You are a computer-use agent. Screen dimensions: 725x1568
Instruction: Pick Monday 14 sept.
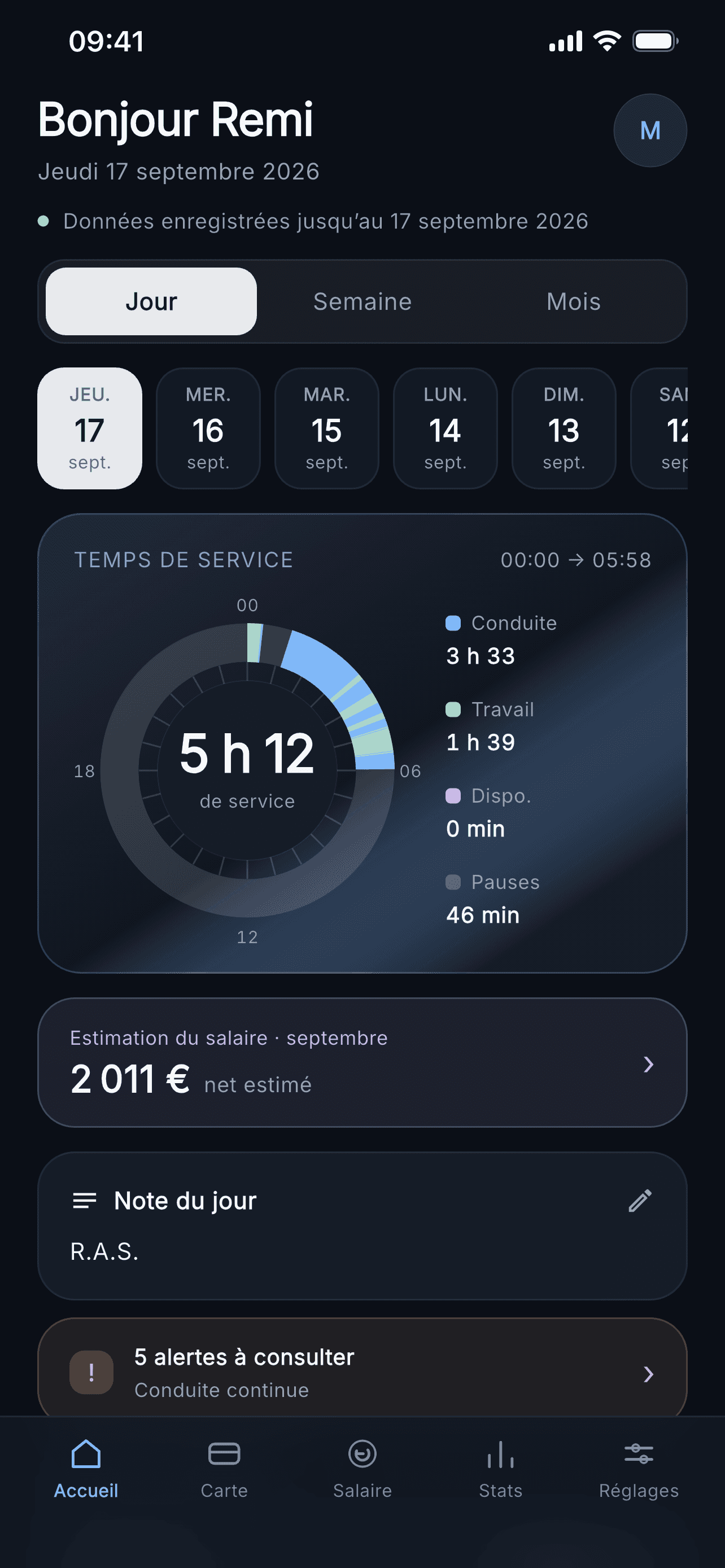tap(445, 428)
